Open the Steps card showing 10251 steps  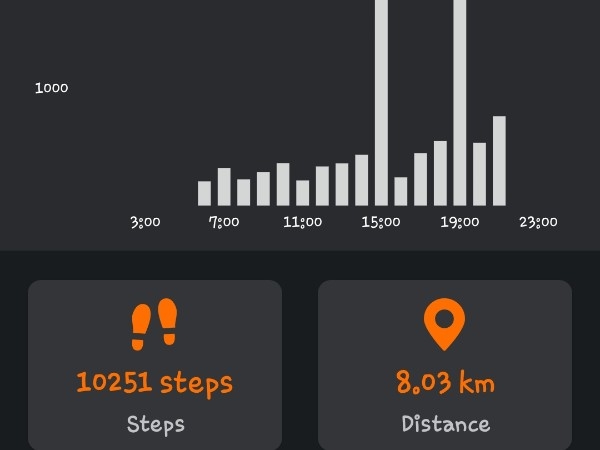pos(155,365)
